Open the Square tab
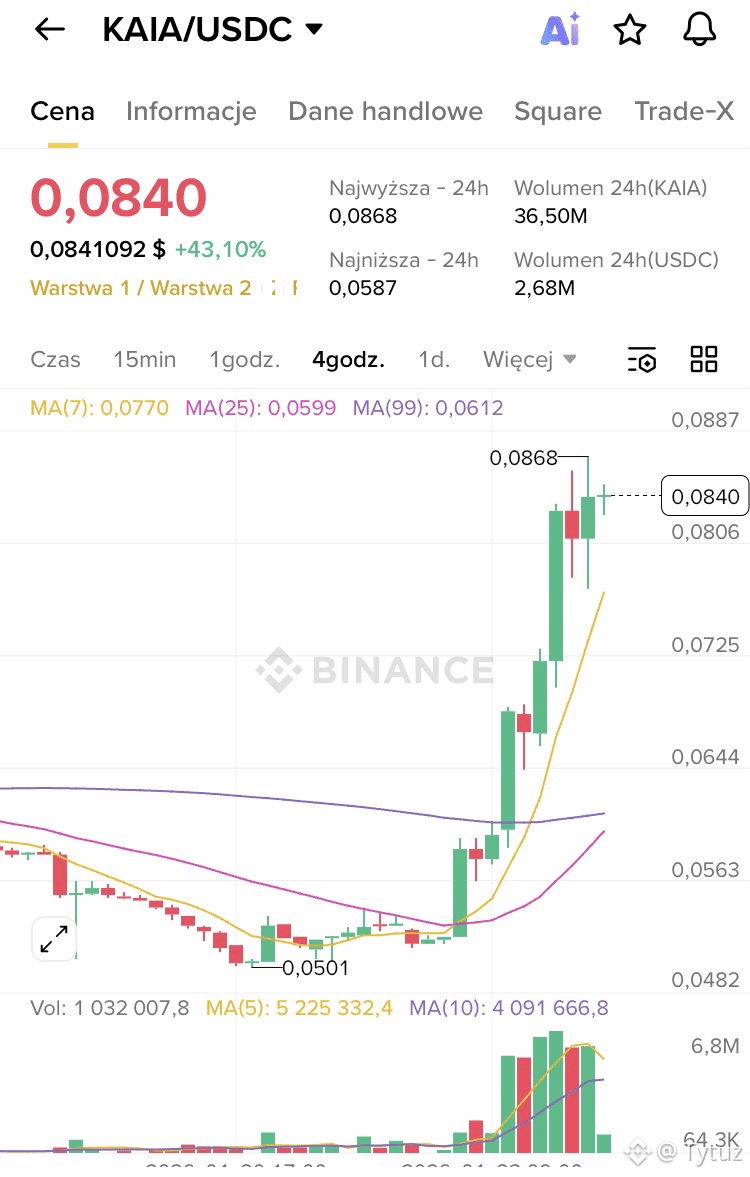 (x=558, y=111)
